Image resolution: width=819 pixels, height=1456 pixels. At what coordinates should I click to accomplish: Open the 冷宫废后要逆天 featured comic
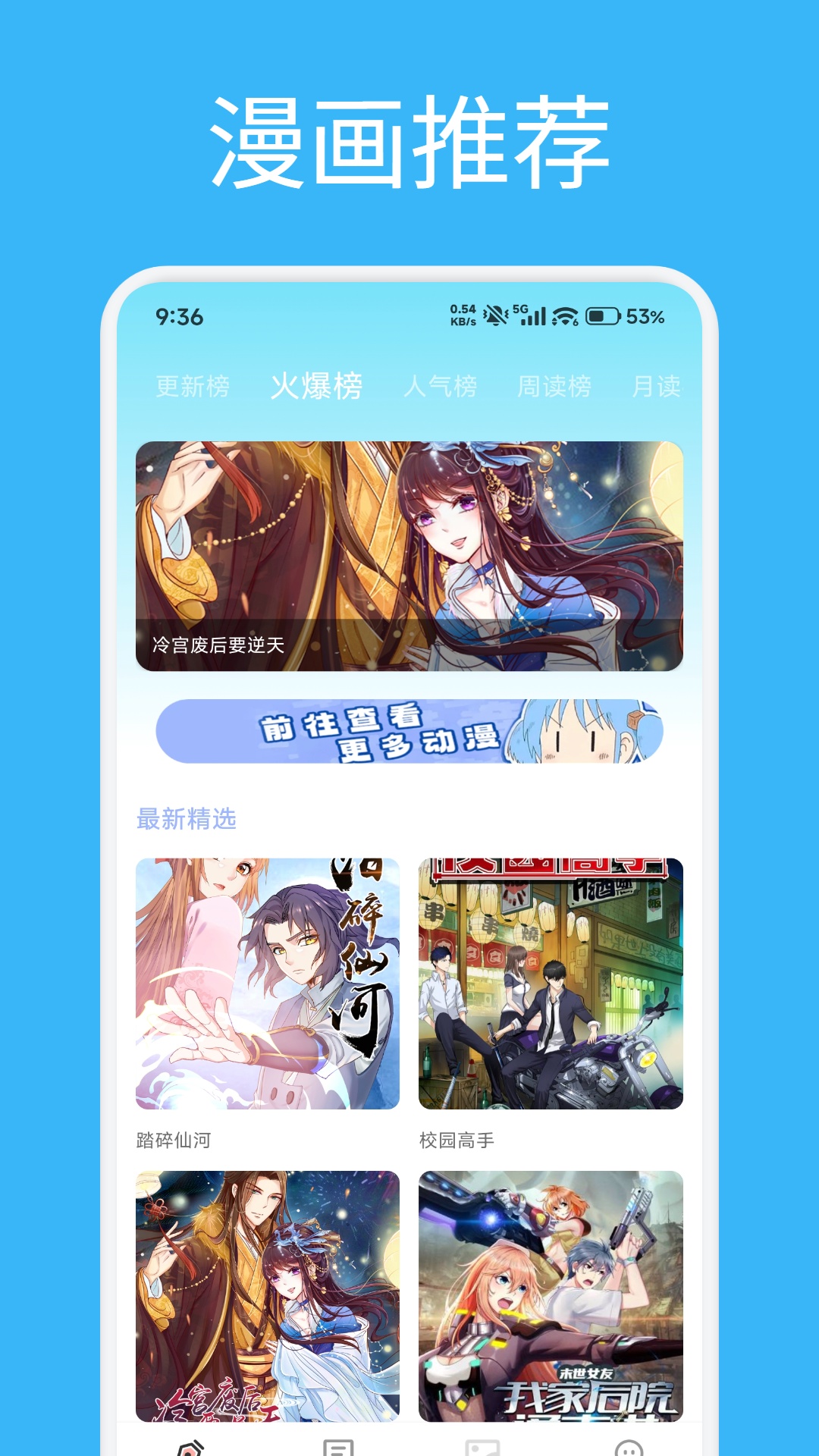tap(409, 554)
